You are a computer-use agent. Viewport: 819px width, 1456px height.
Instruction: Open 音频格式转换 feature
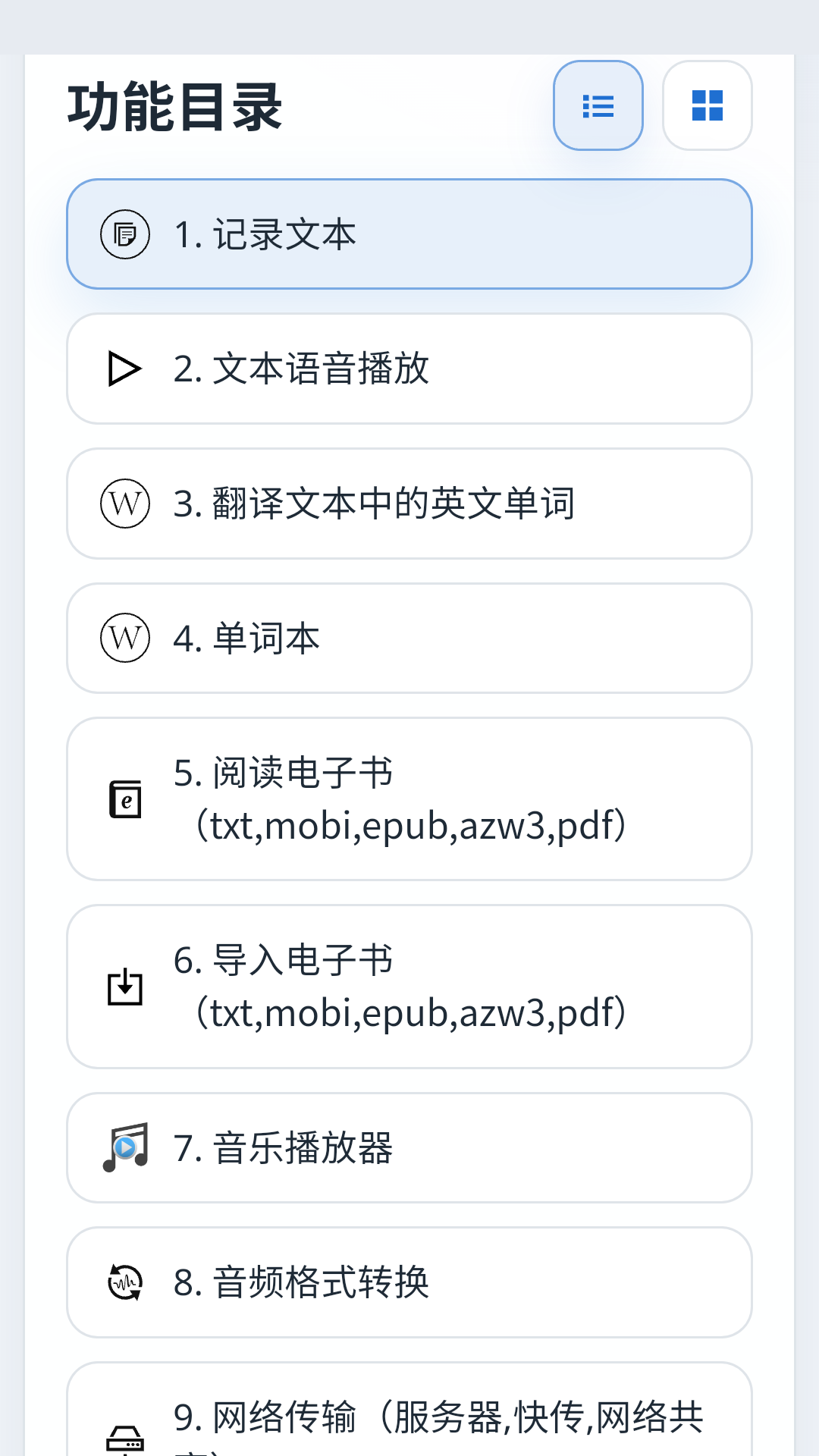click(409, 1282)
